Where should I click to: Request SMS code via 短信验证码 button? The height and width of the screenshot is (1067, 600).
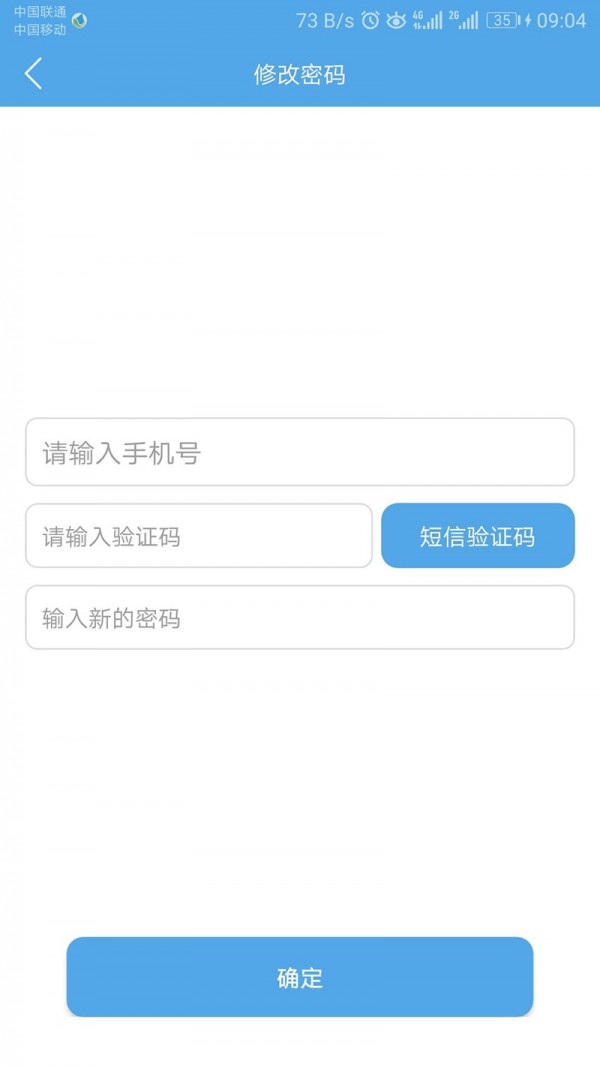pyautogui.click(x=477, y=536)
